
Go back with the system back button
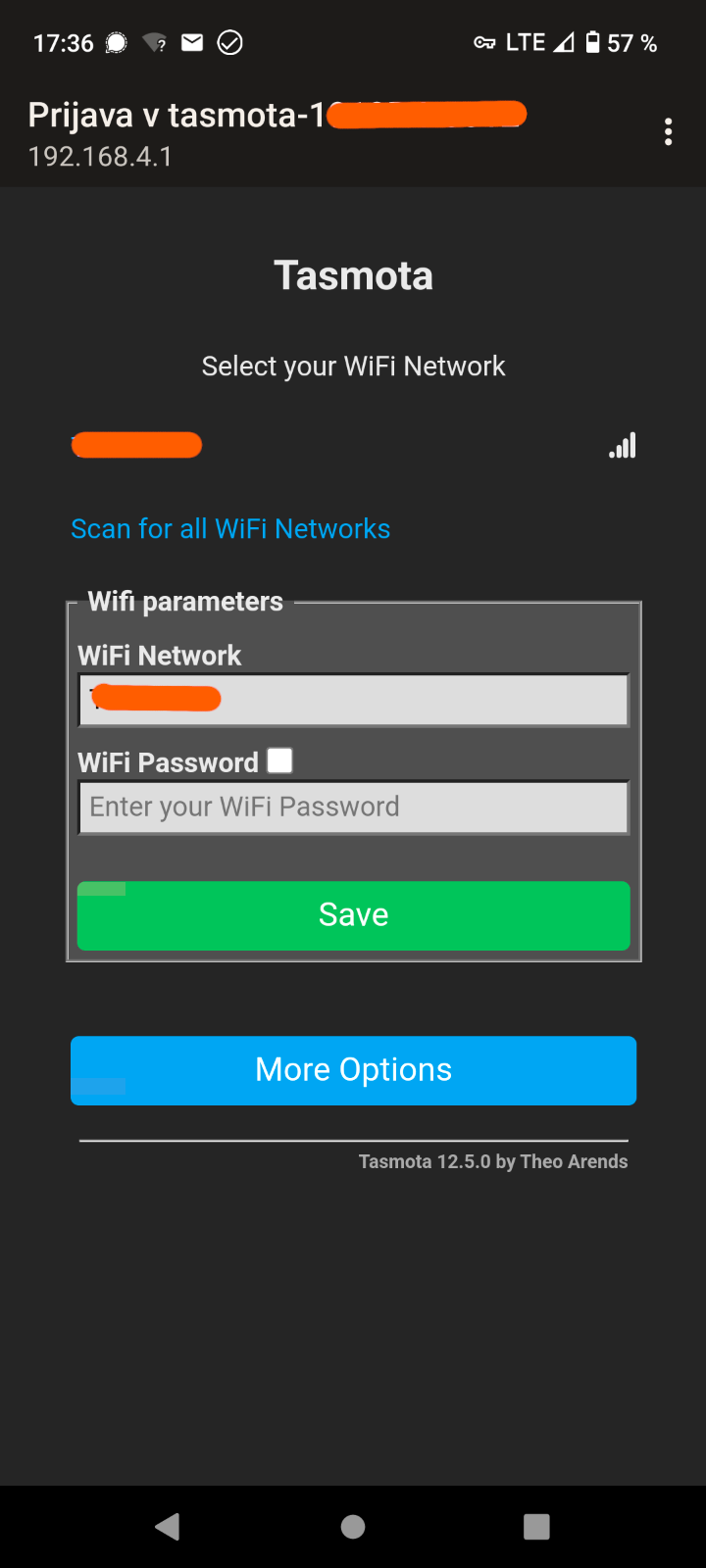click(168, 1526)
